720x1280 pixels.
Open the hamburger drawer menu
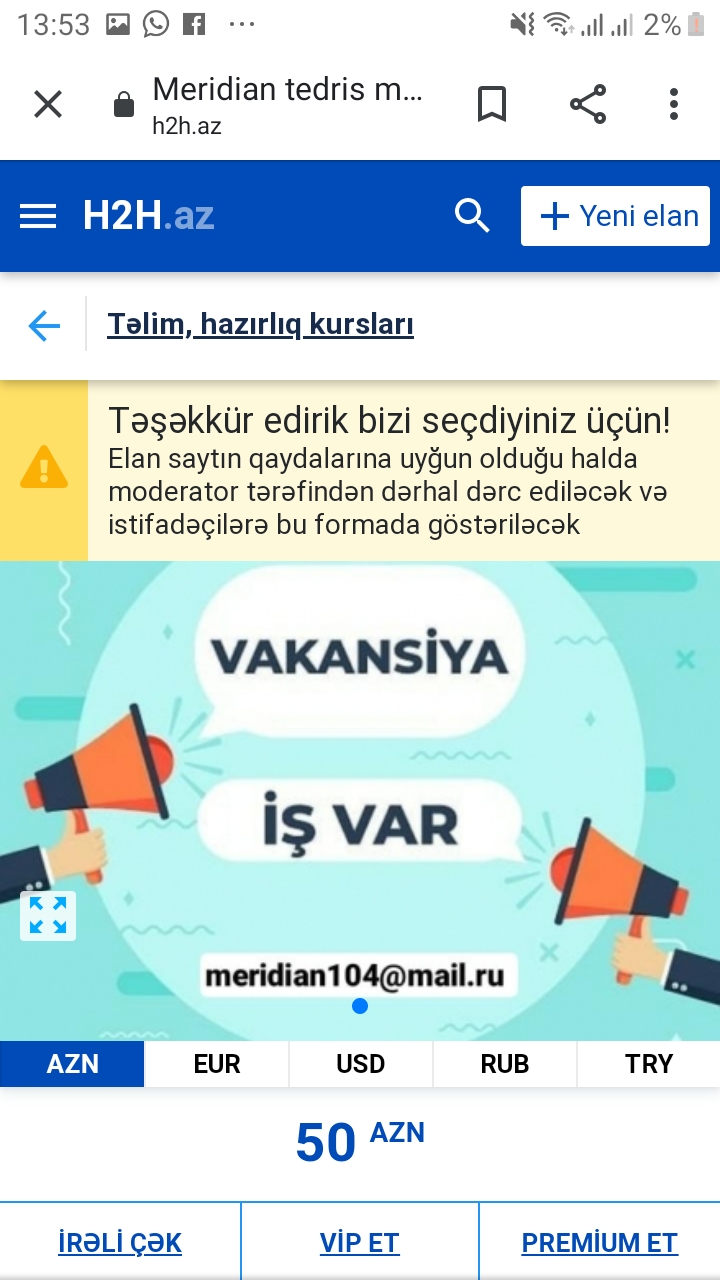tap(38, 216)
